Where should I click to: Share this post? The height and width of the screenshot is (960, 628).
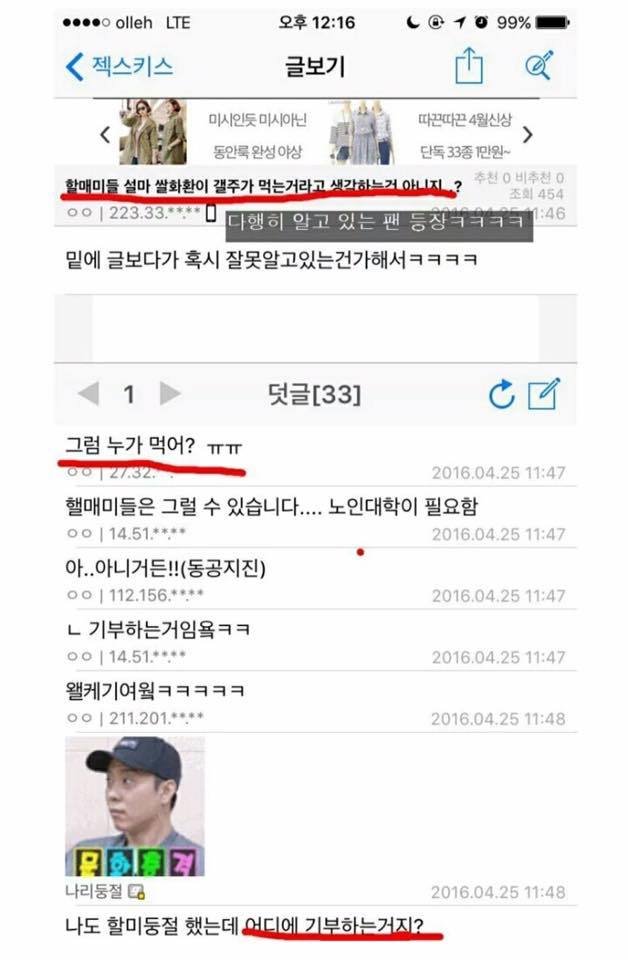[x=468, y=67]
